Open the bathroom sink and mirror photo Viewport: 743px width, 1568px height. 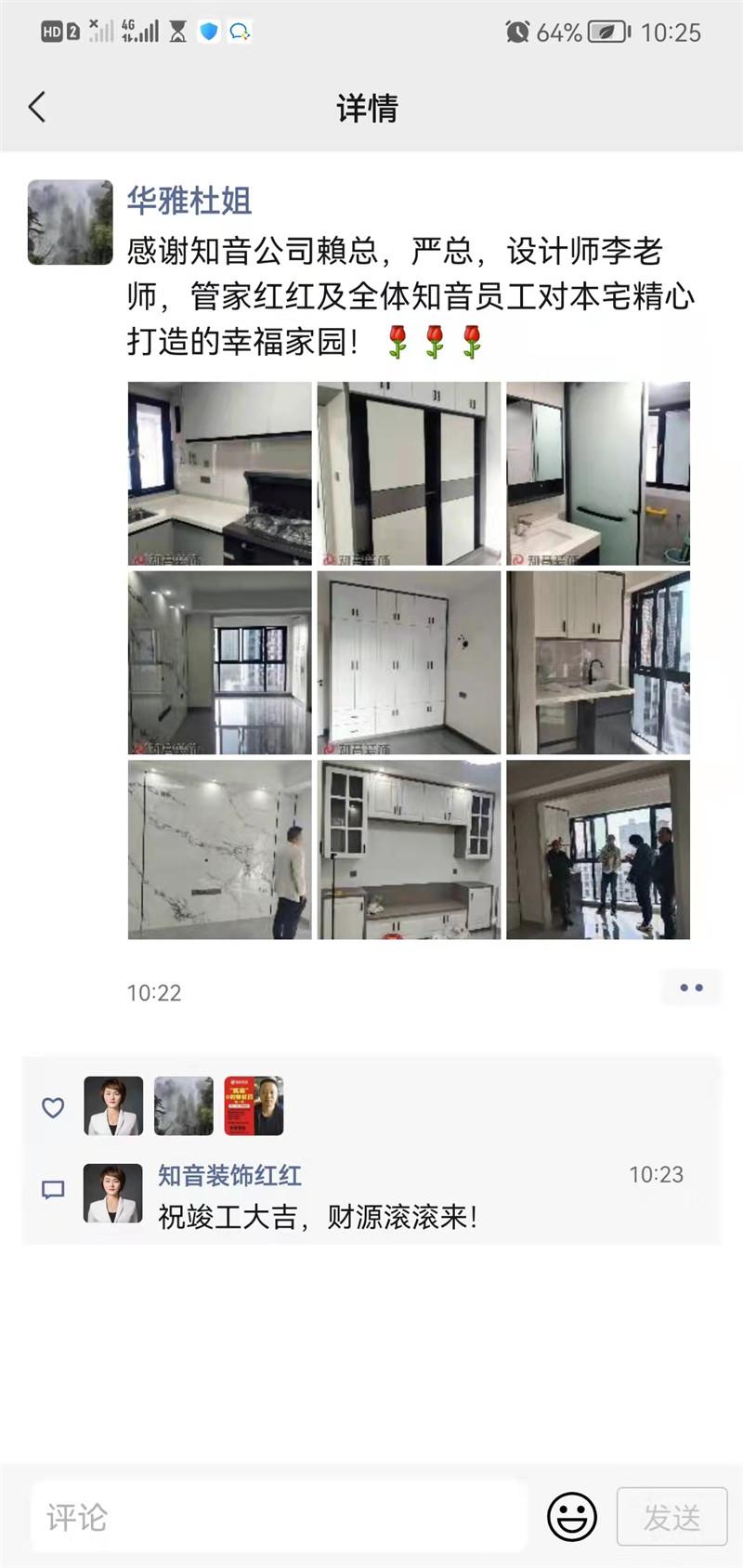tap(598, 474)
